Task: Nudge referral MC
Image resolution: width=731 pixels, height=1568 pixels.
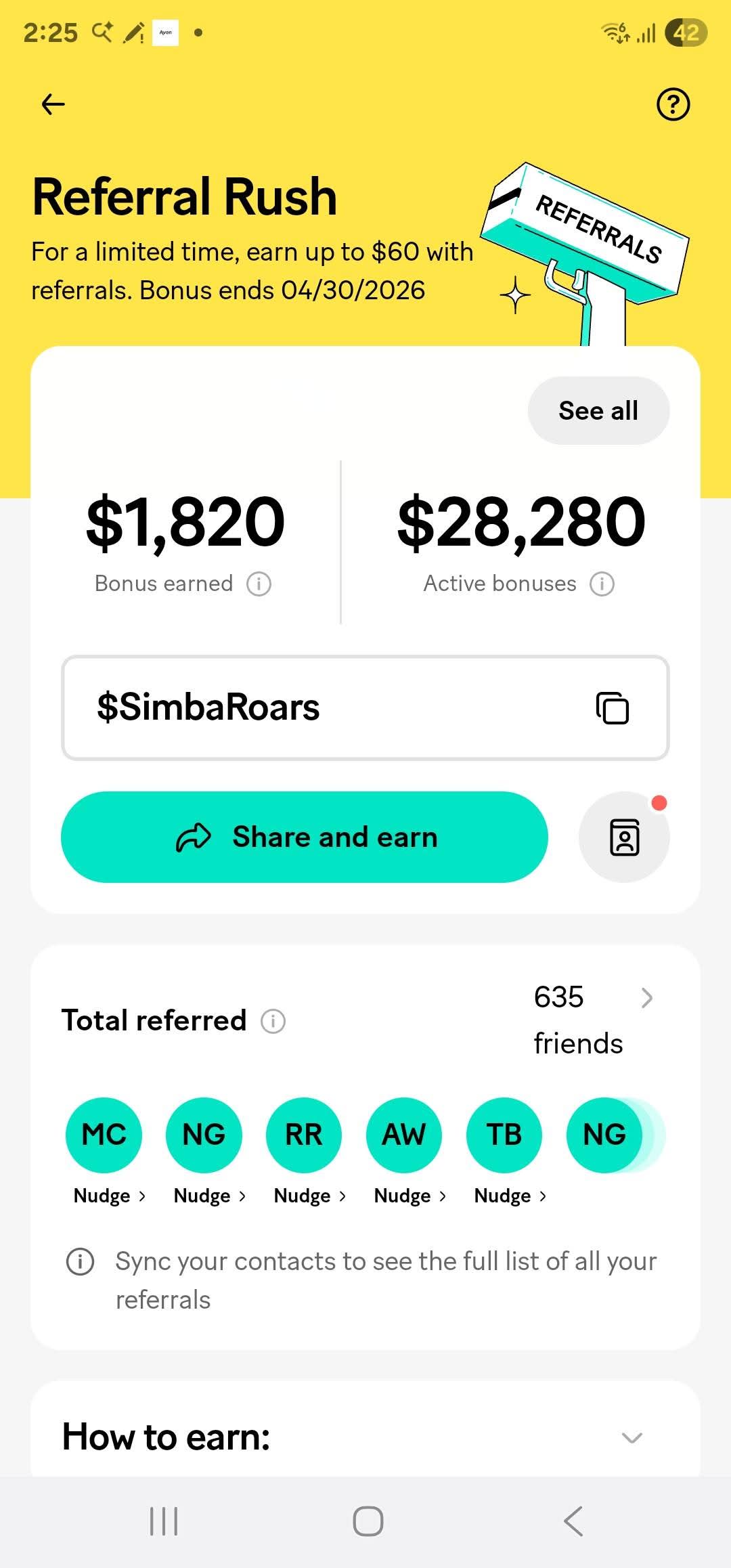Action: tap(108, 1196)
